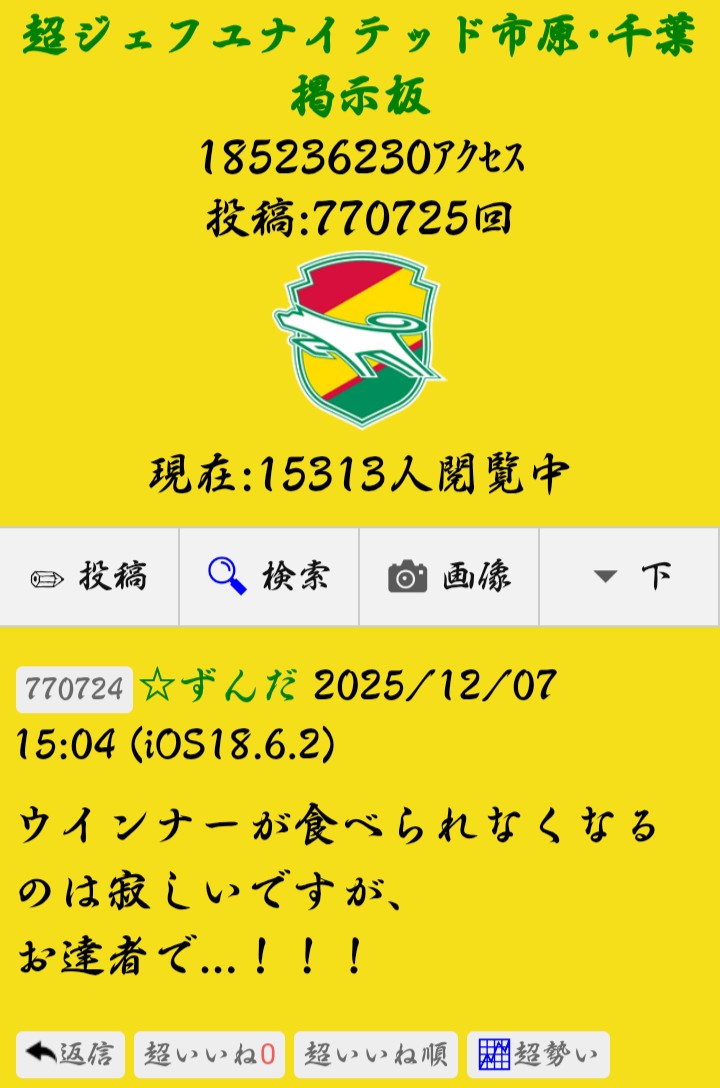Screen dimensions: 720x1088
Task: Open the 検索 search function
Action: point(269,577)
